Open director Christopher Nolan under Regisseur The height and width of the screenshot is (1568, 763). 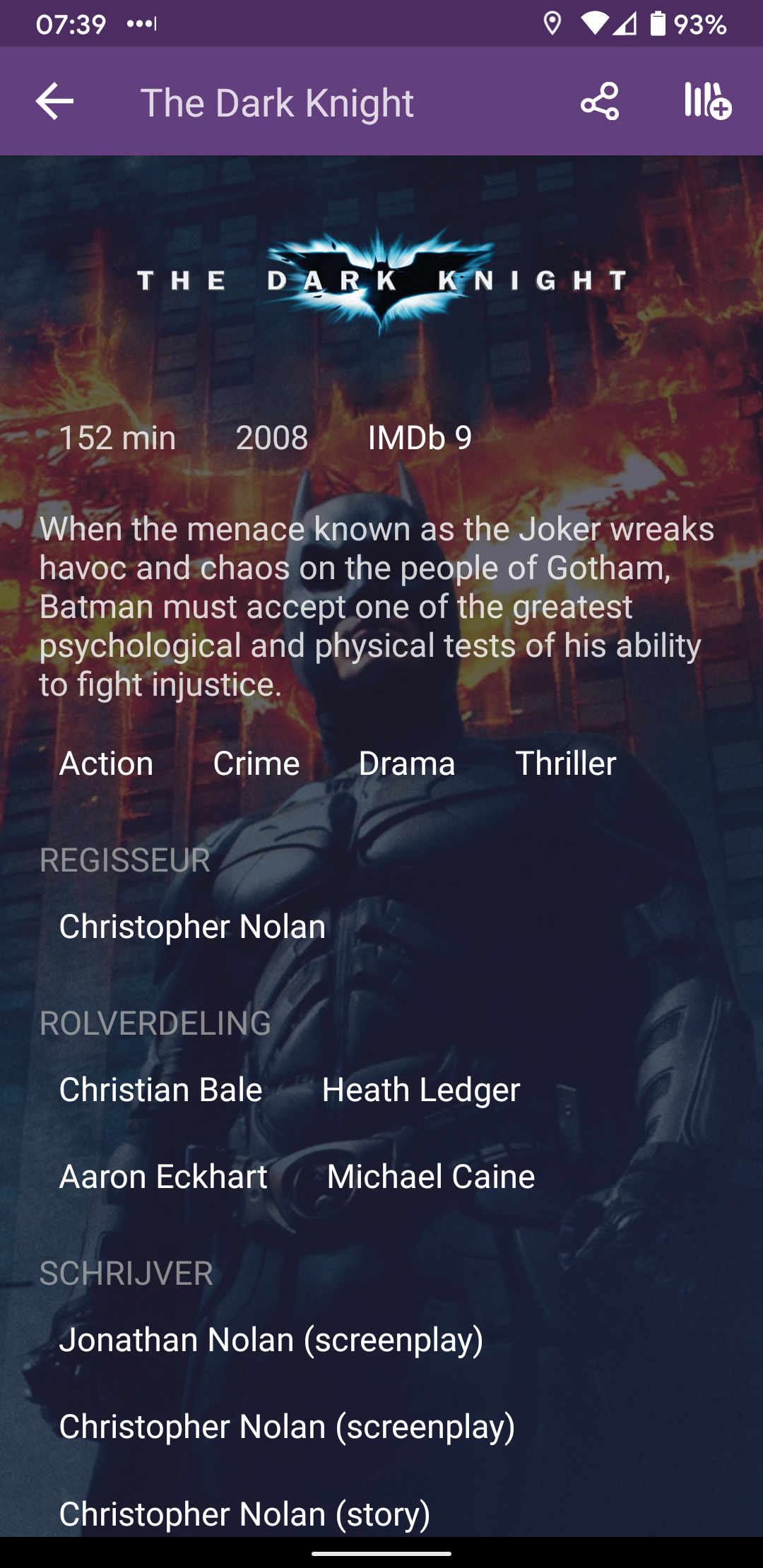[192, 927]
